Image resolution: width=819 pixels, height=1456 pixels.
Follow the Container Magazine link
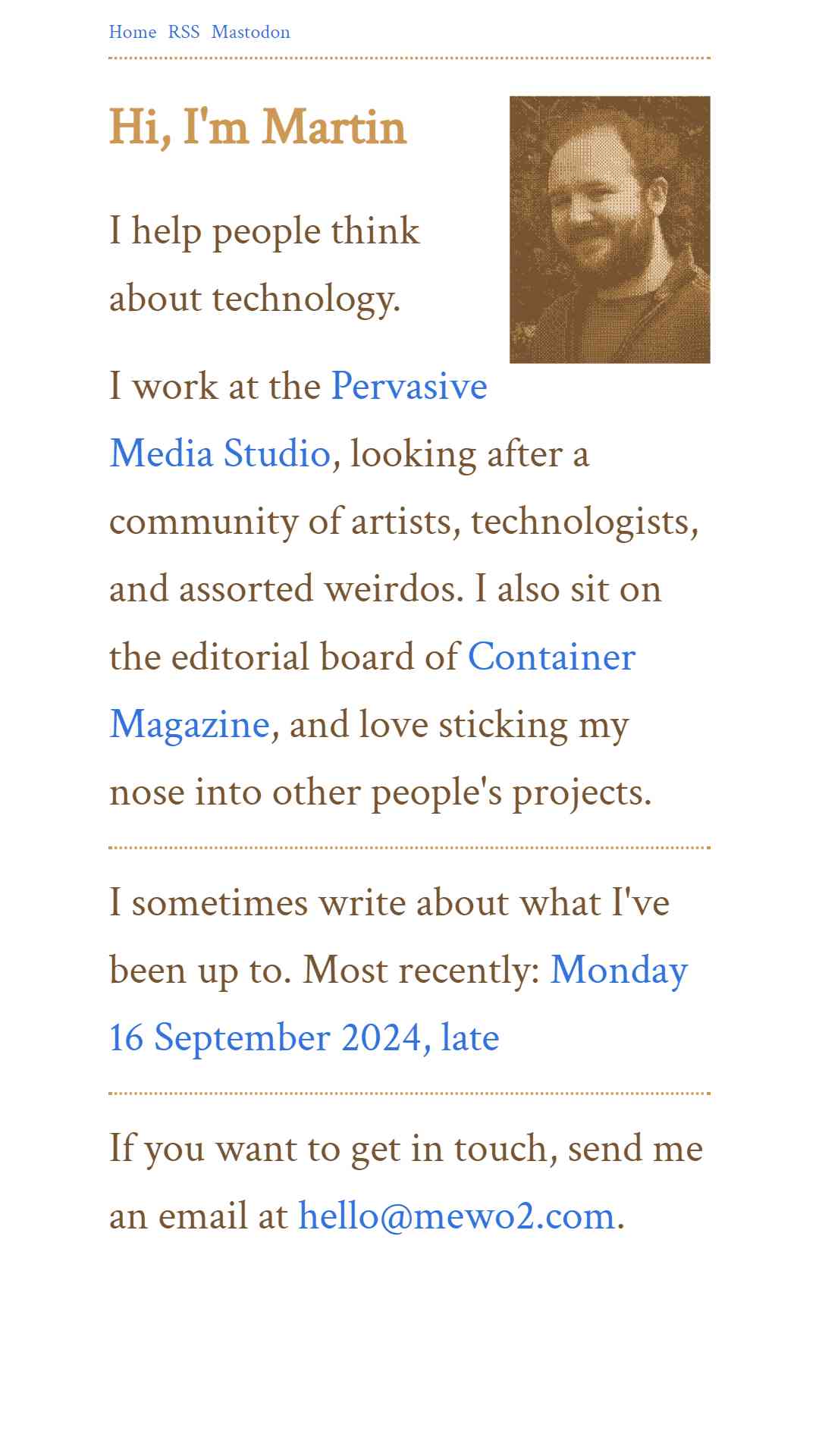(x=551, y=657)
